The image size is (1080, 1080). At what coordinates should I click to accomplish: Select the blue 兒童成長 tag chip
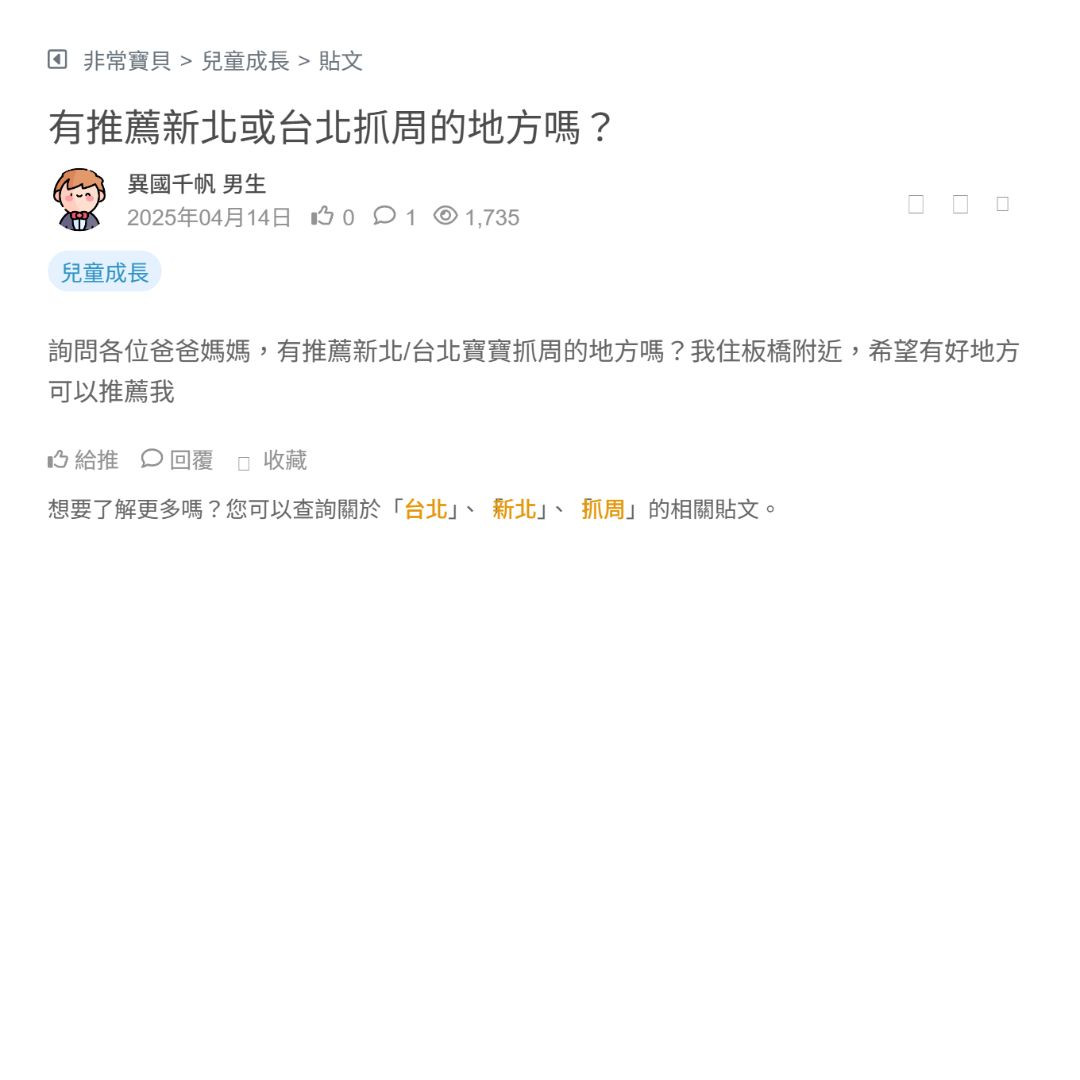click(x=104, y=272)
